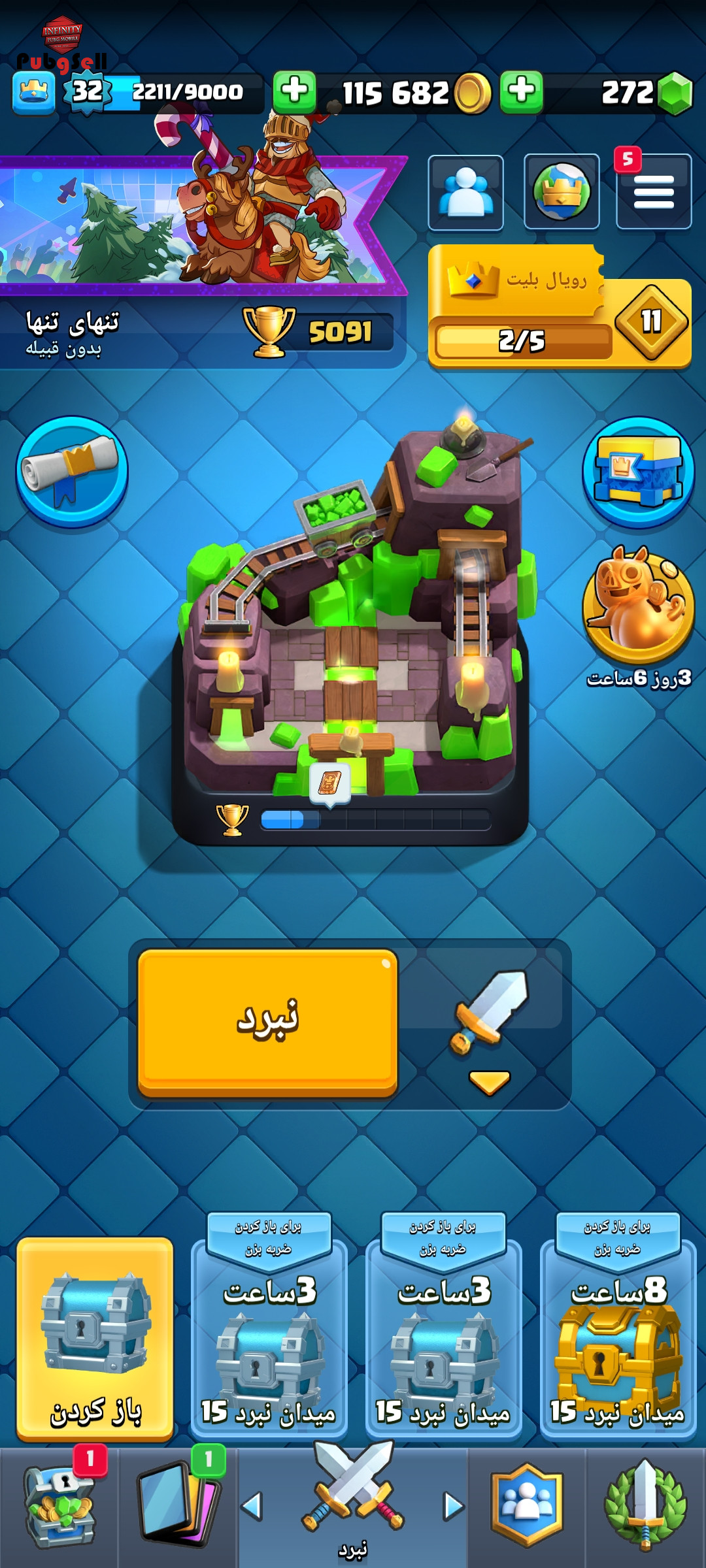The image size is (706, 1568).
Task: Add more gems with the plus button
Action: [x=522, y=91]
